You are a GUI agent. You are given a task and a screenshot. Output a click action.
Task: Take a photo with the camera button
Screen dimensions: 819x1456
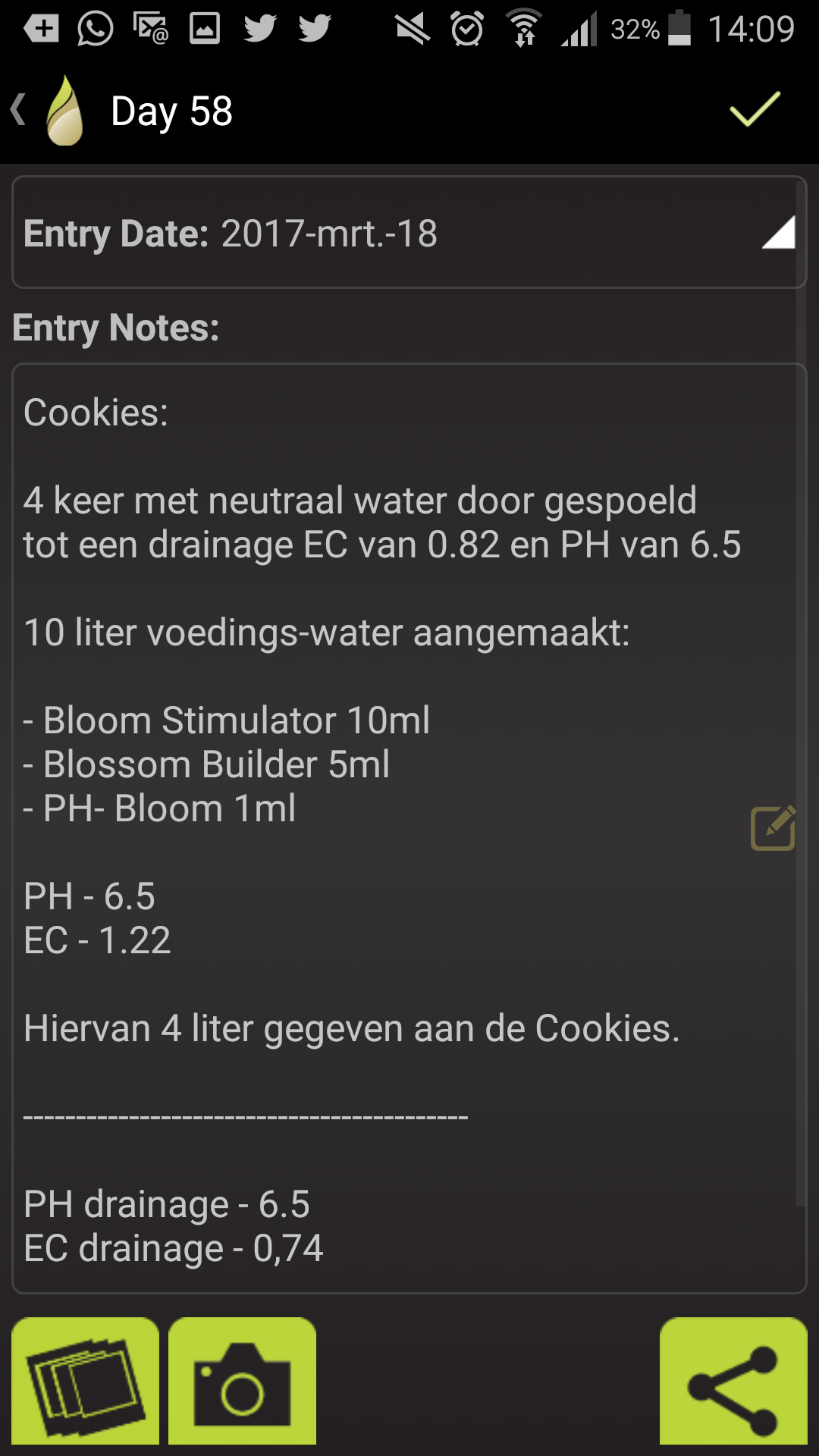tap(243, 1382)
